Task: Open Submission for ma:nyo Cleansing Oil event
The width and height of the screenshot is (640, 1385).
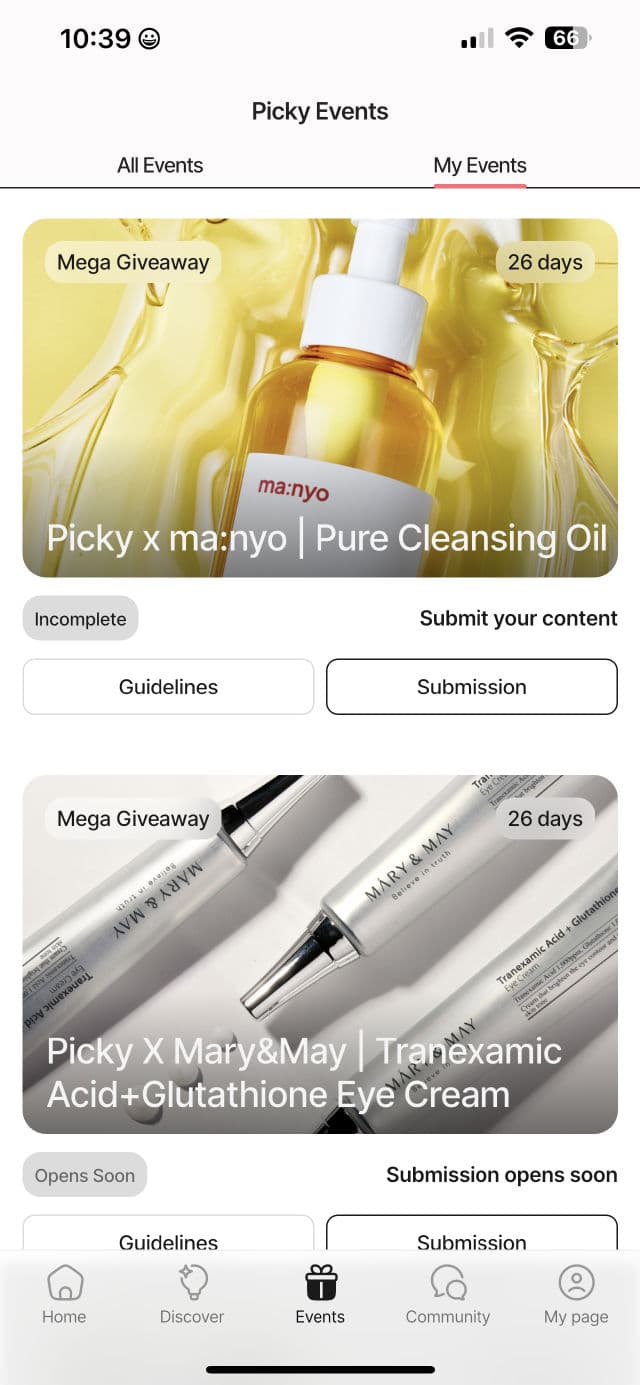Action: [x=471, y=687]
